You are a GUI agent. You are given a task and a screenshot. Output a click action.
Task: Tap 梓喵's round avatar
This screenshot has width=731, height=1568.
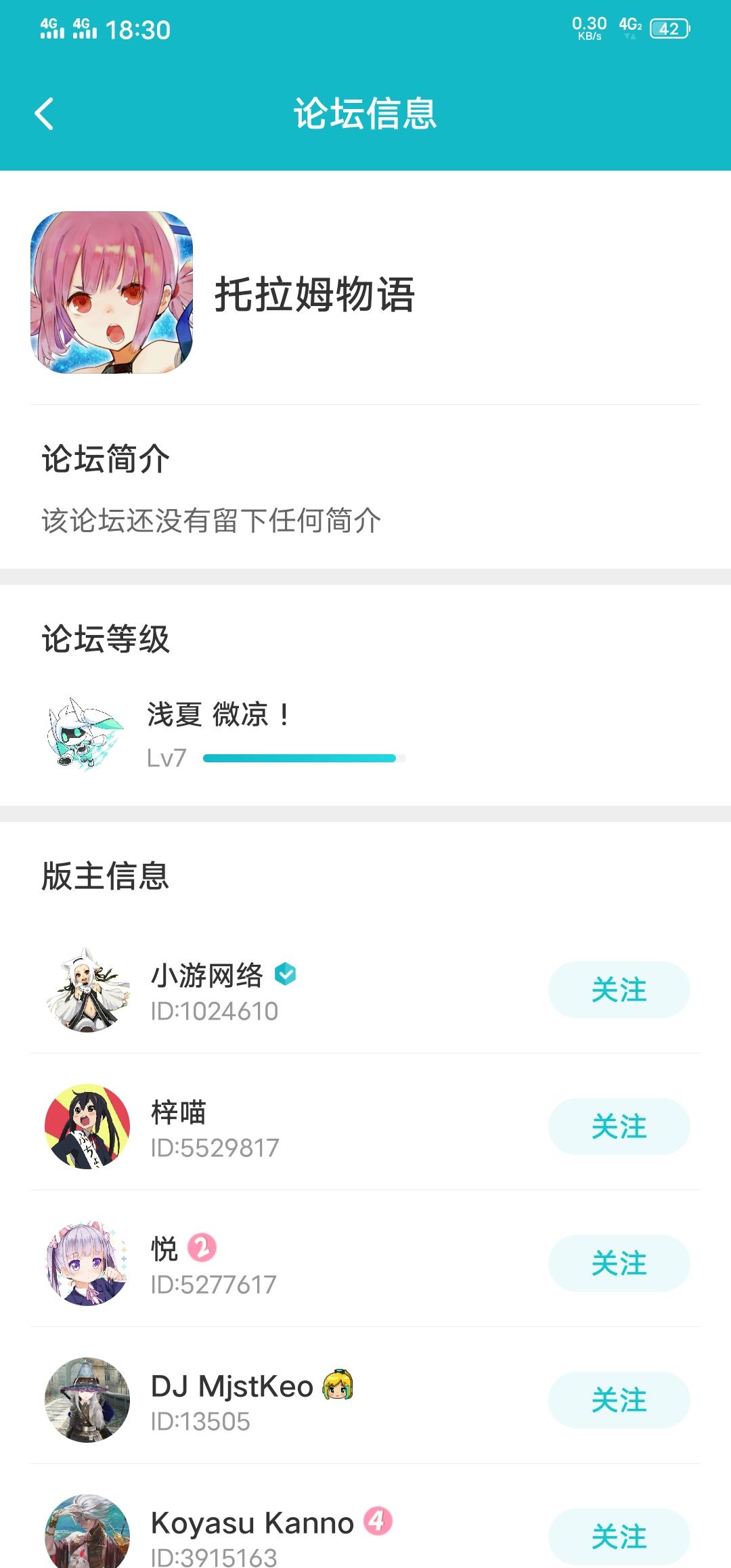click(x=88, y=1127)
